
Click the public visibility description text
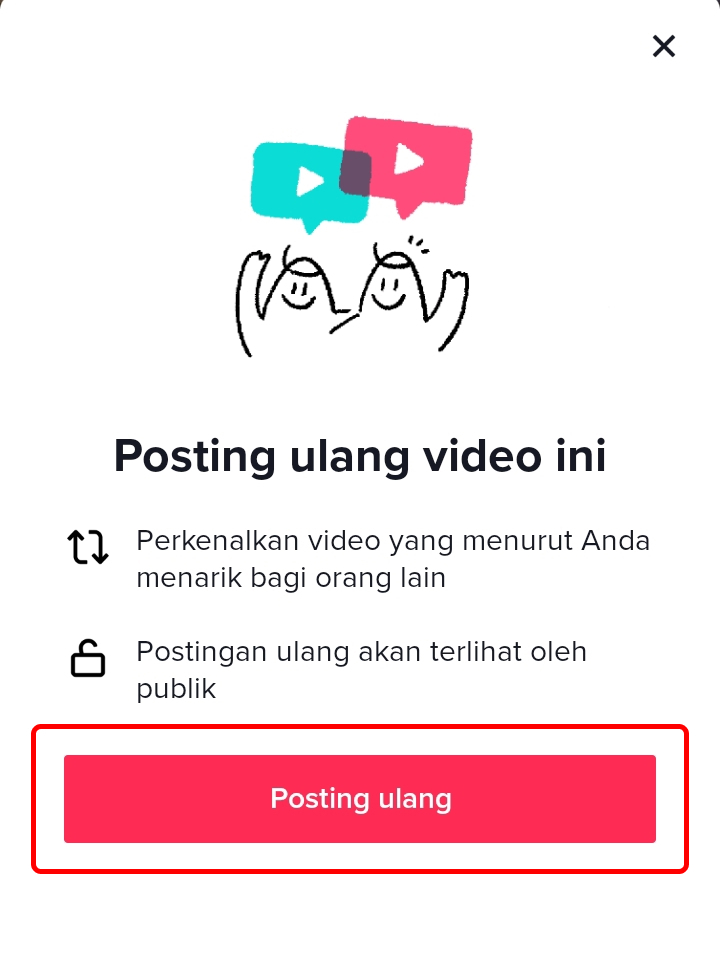pyautogui.click(x=361, y=670)
